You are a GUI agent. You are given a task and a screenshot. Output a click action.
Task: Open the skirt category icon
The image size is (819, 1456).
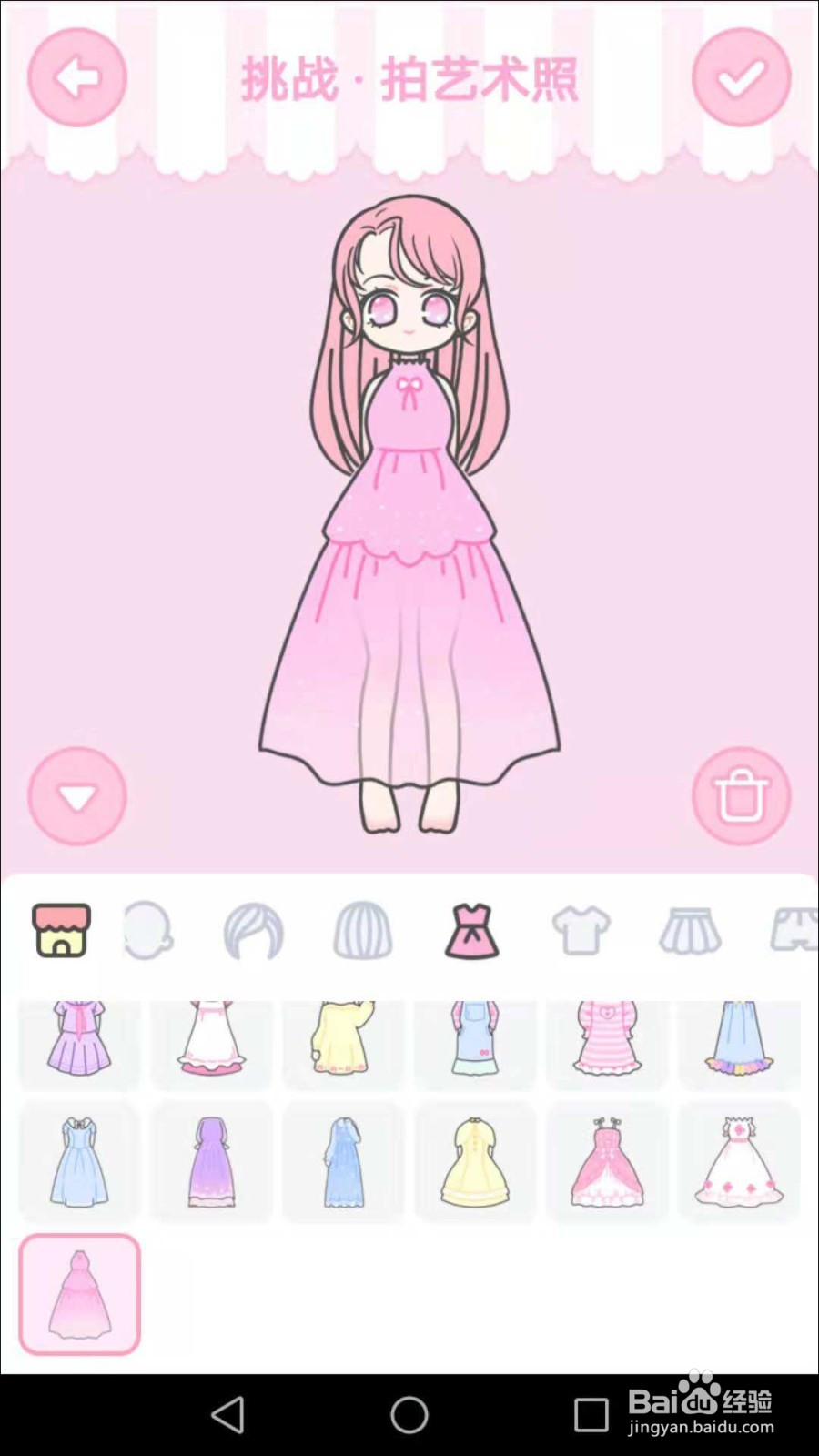click(690, 931)
